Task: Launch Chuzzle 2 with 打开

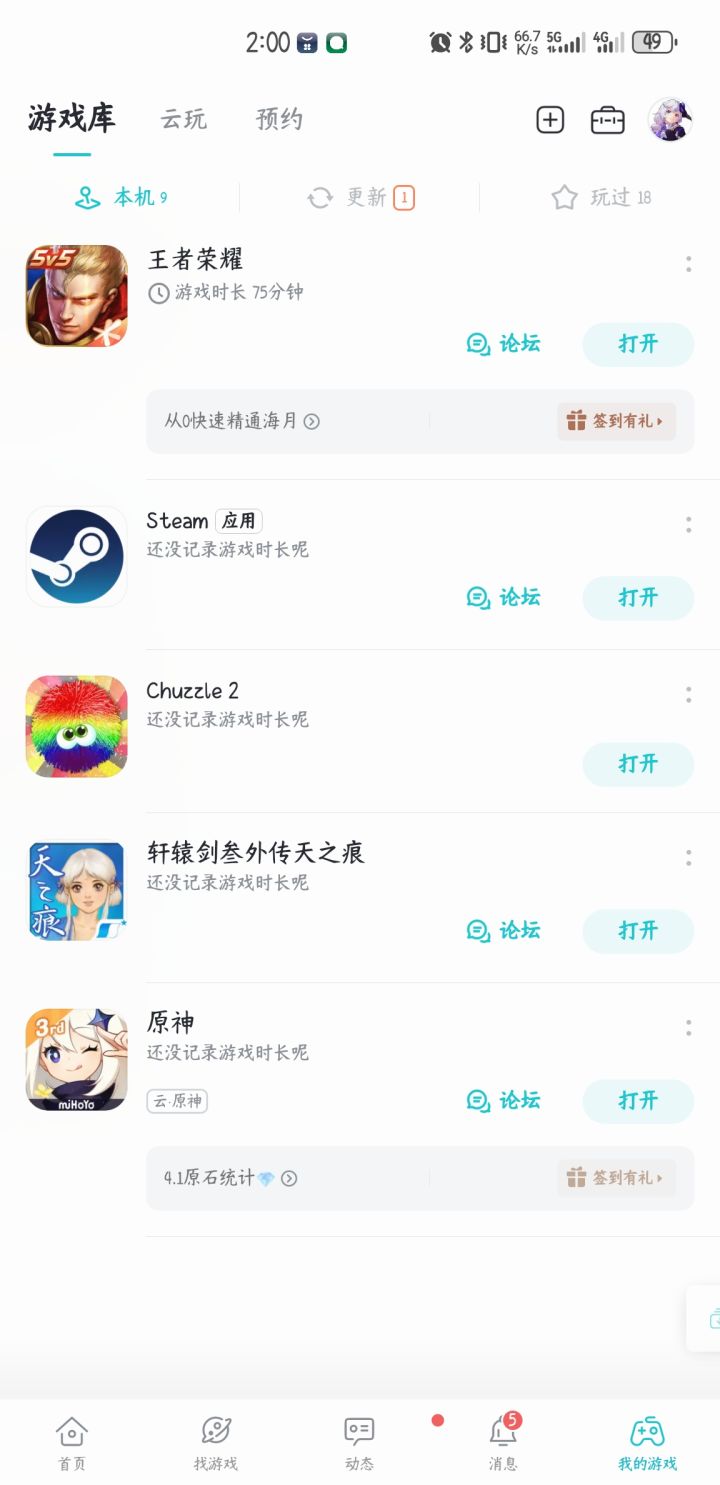Action: pyautogui.click(x=638, y=764)
